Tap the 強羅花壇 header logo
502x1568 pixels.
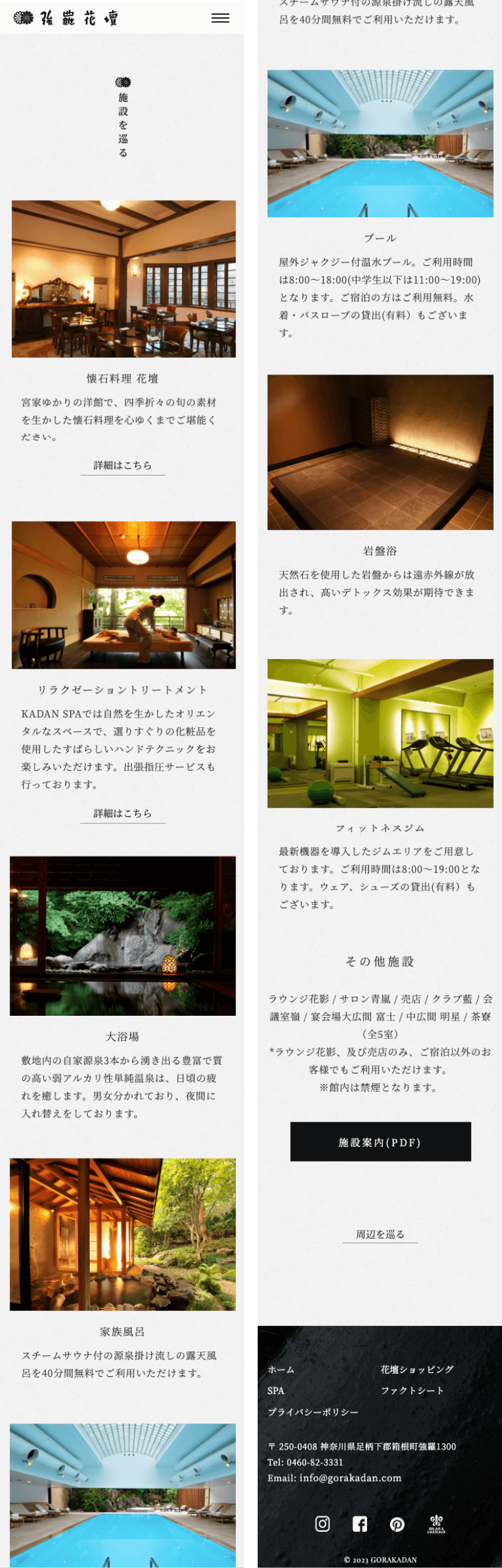coord(66,18)
